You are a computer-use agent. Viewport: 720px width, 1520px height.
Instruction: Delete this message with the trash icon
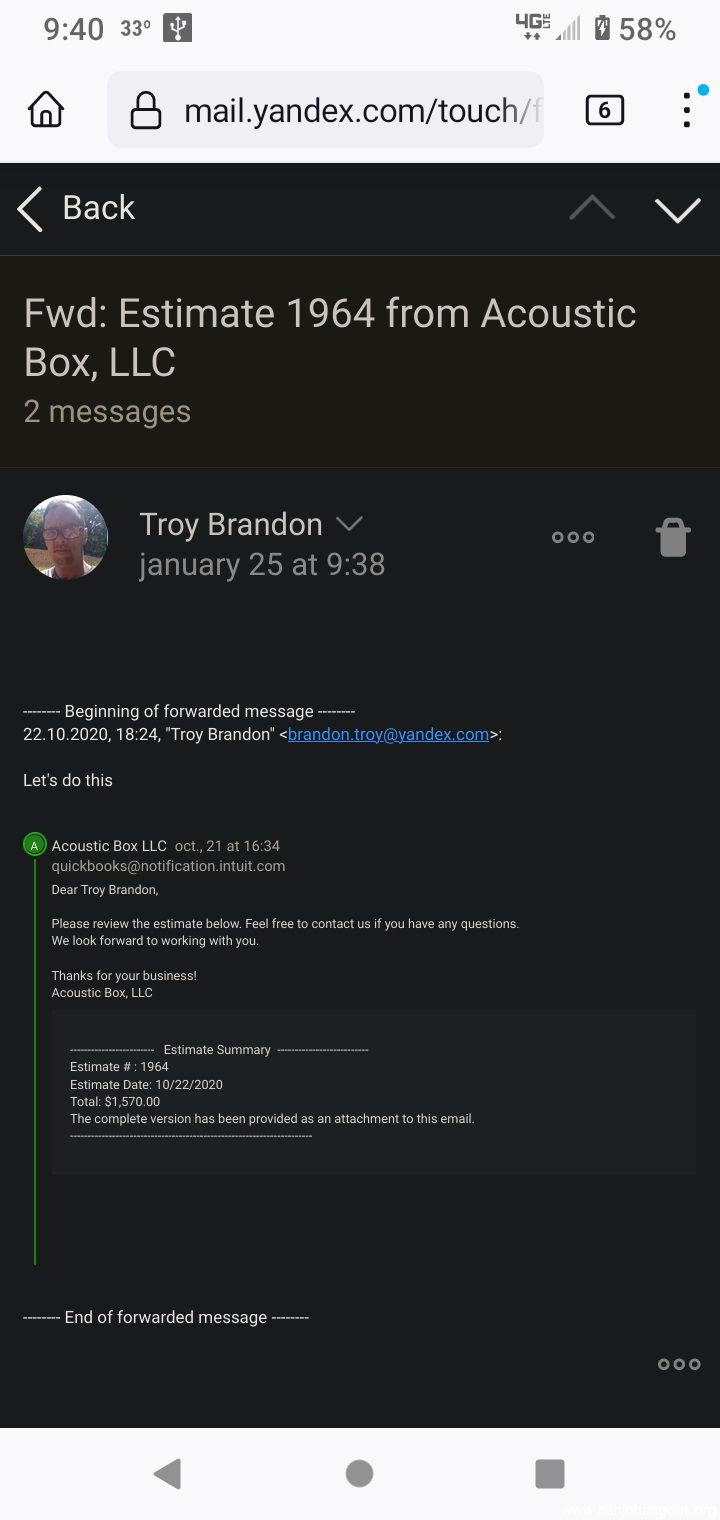(x=673, y=537)
